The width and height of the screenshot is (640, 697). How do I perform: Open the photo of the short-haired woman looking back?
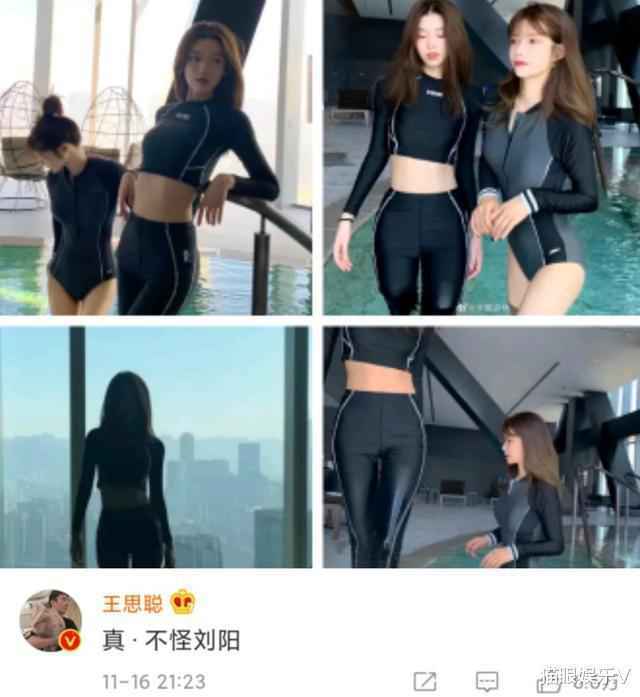tap(481, 447)
